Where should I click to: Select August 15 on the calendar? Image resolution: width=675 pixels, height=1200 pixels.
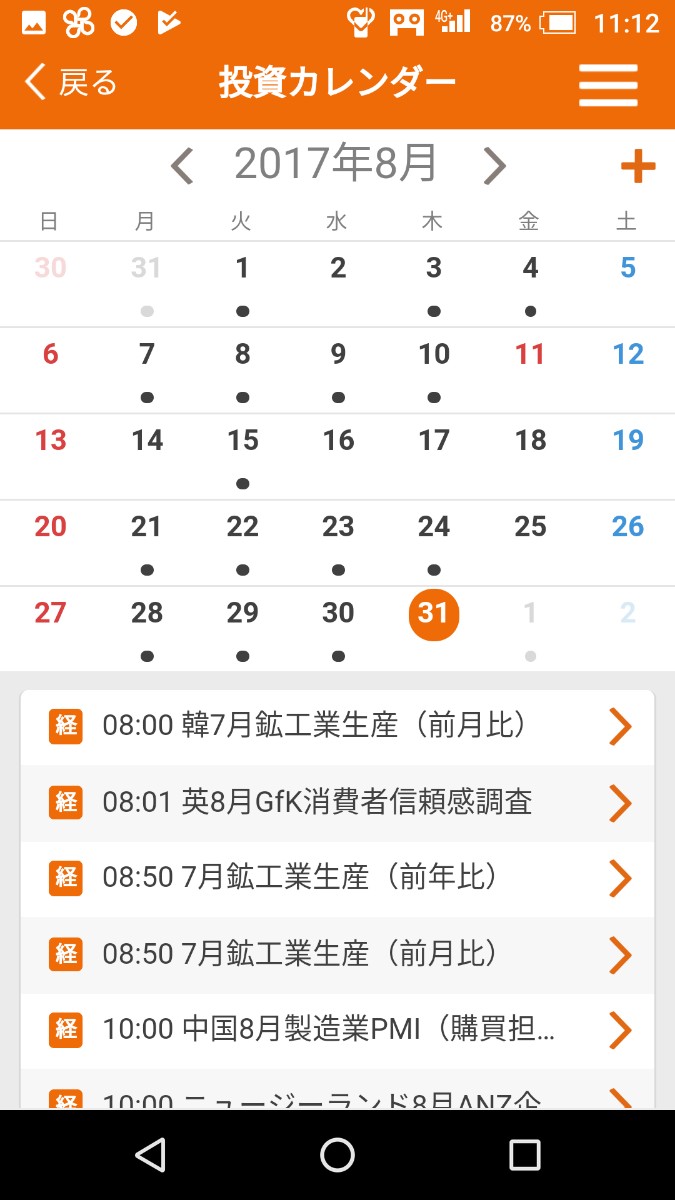242,453
